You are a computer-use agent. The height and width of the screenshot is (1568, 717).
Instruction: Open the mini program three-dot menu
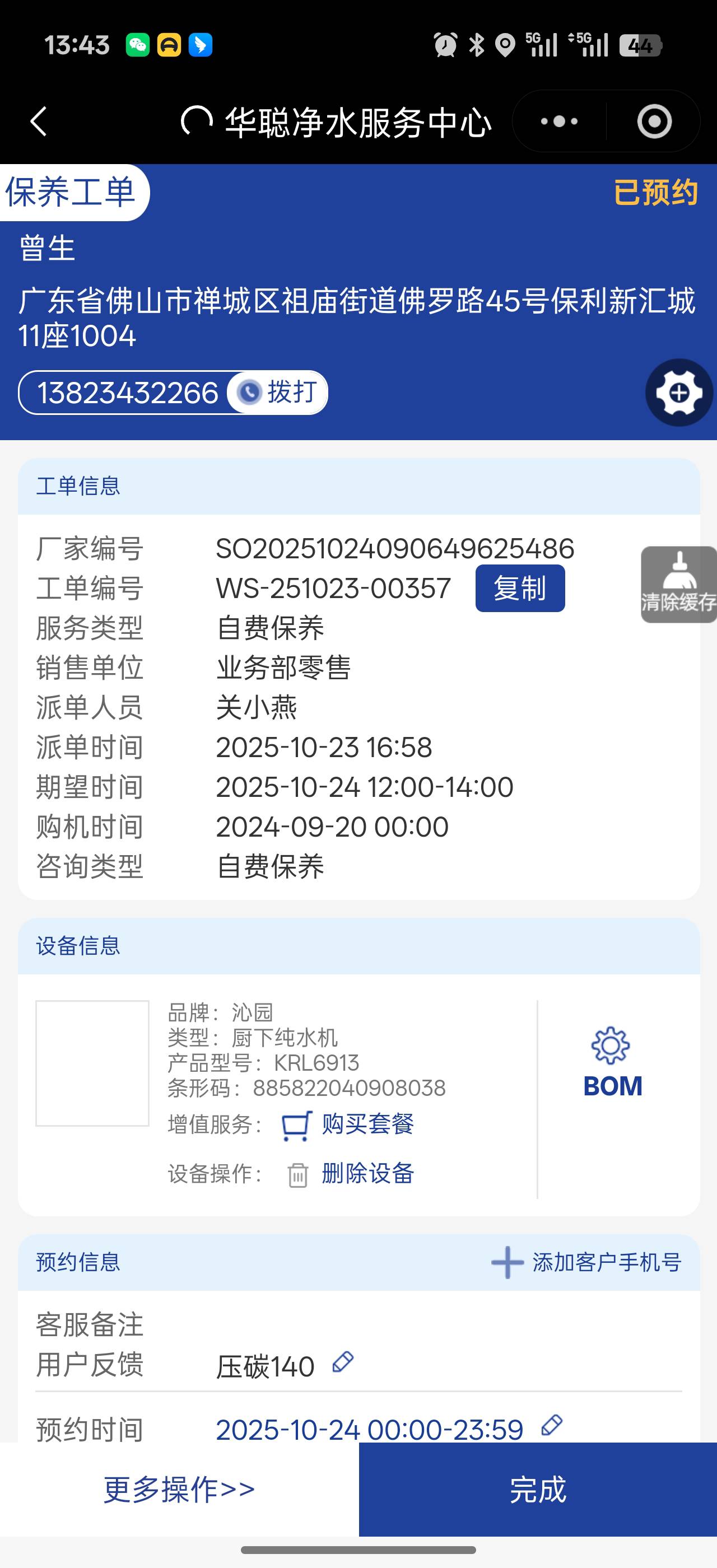click(x=560, y=121)
